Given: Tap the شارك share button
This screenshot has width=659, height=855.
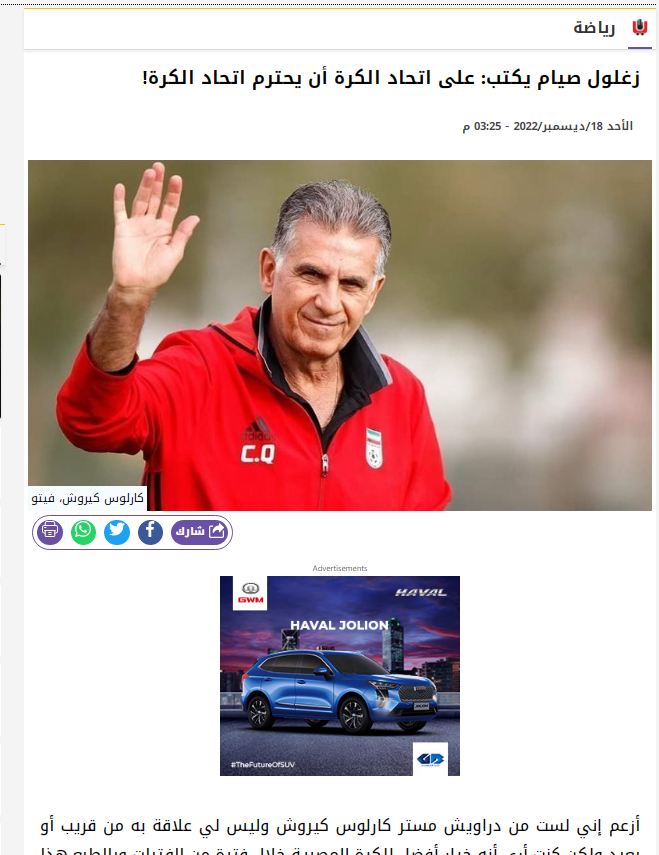Looking at the screenshot, I should coord(200,531).
